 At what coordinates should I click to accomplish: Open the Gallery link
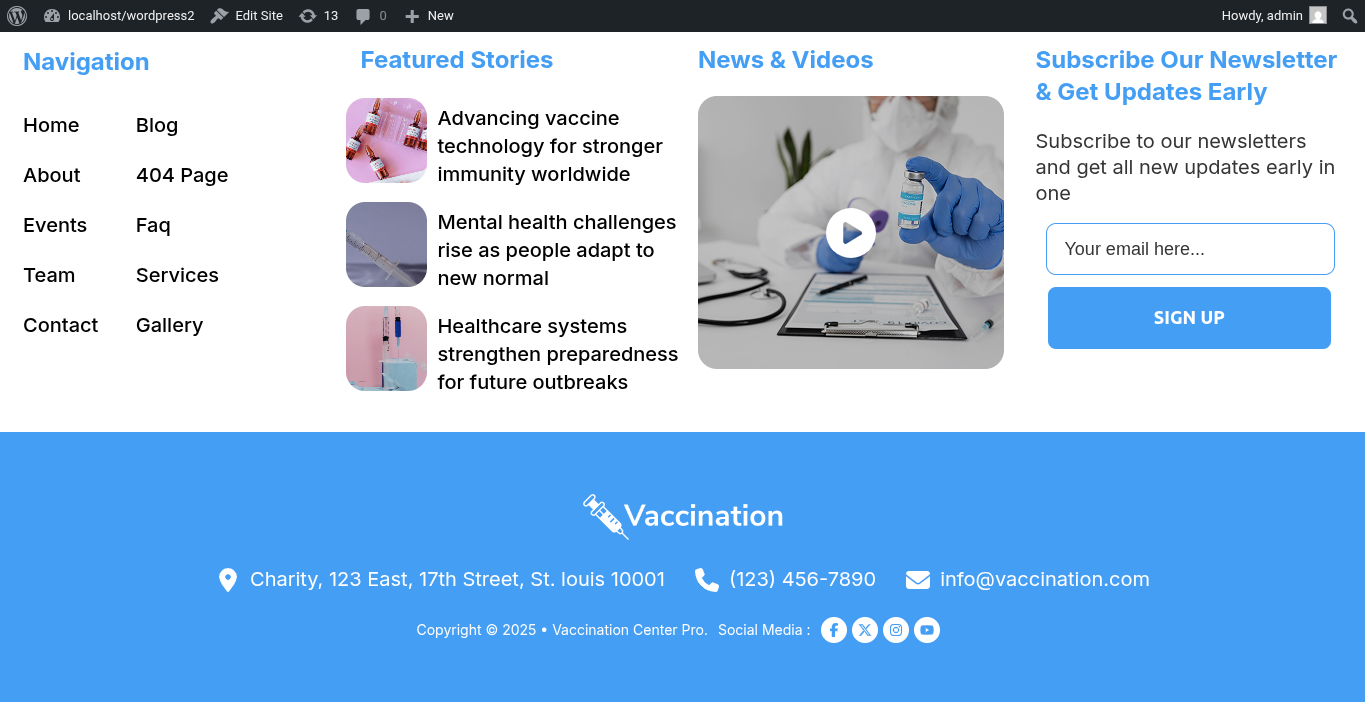tap(169, 325)
